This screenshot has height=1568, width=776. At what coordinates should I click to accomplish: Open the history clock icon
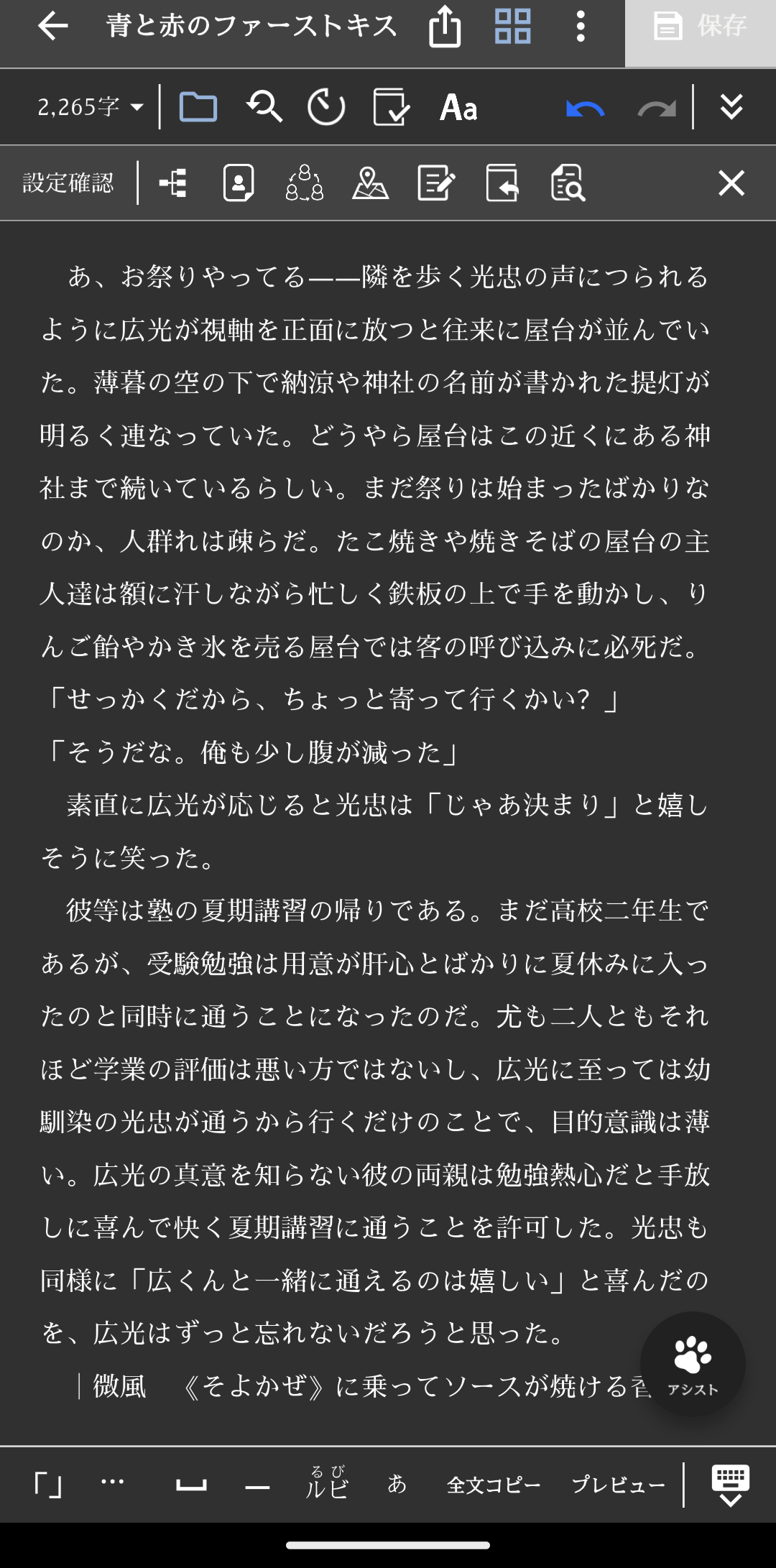coord(326,107)
